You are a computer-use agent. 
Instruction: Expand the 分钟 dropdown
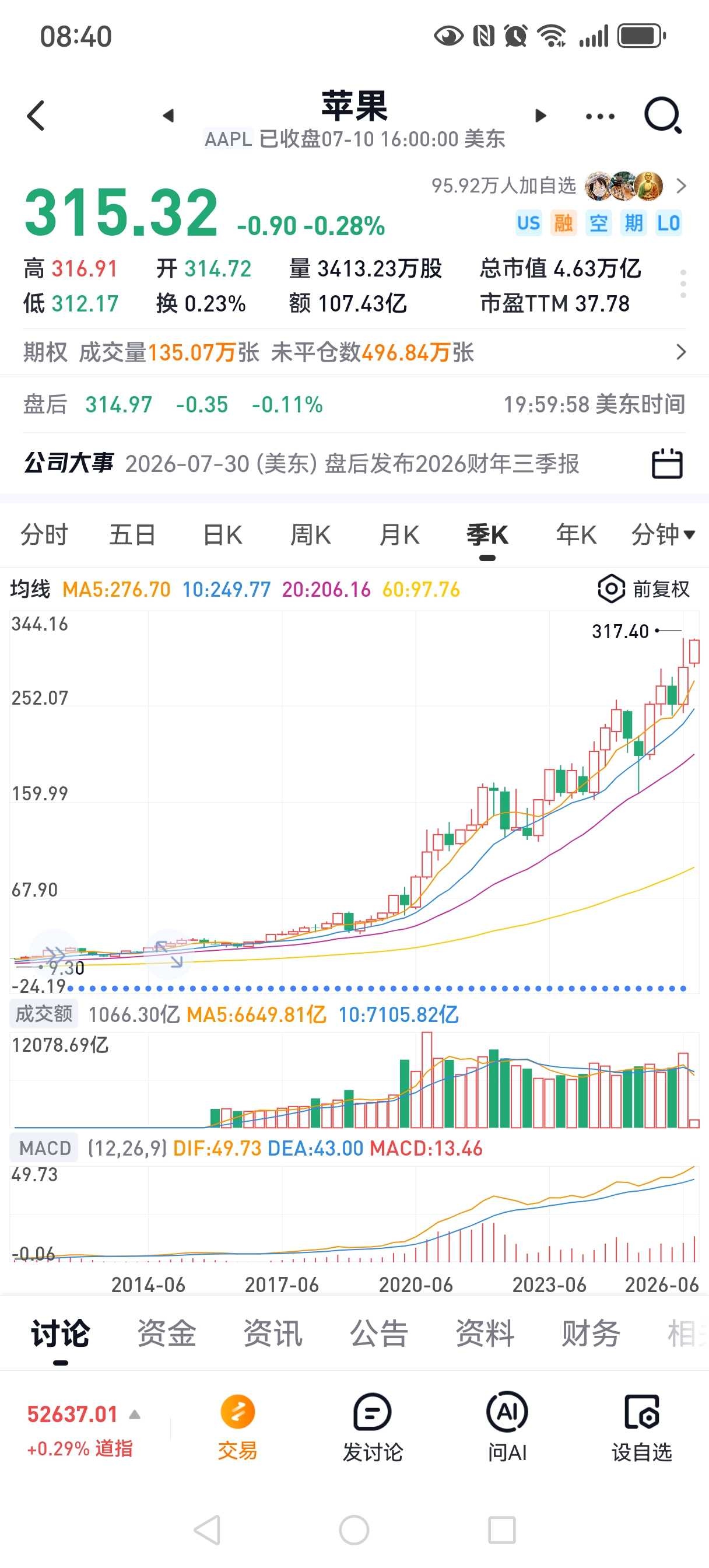[x=663, y=535]
